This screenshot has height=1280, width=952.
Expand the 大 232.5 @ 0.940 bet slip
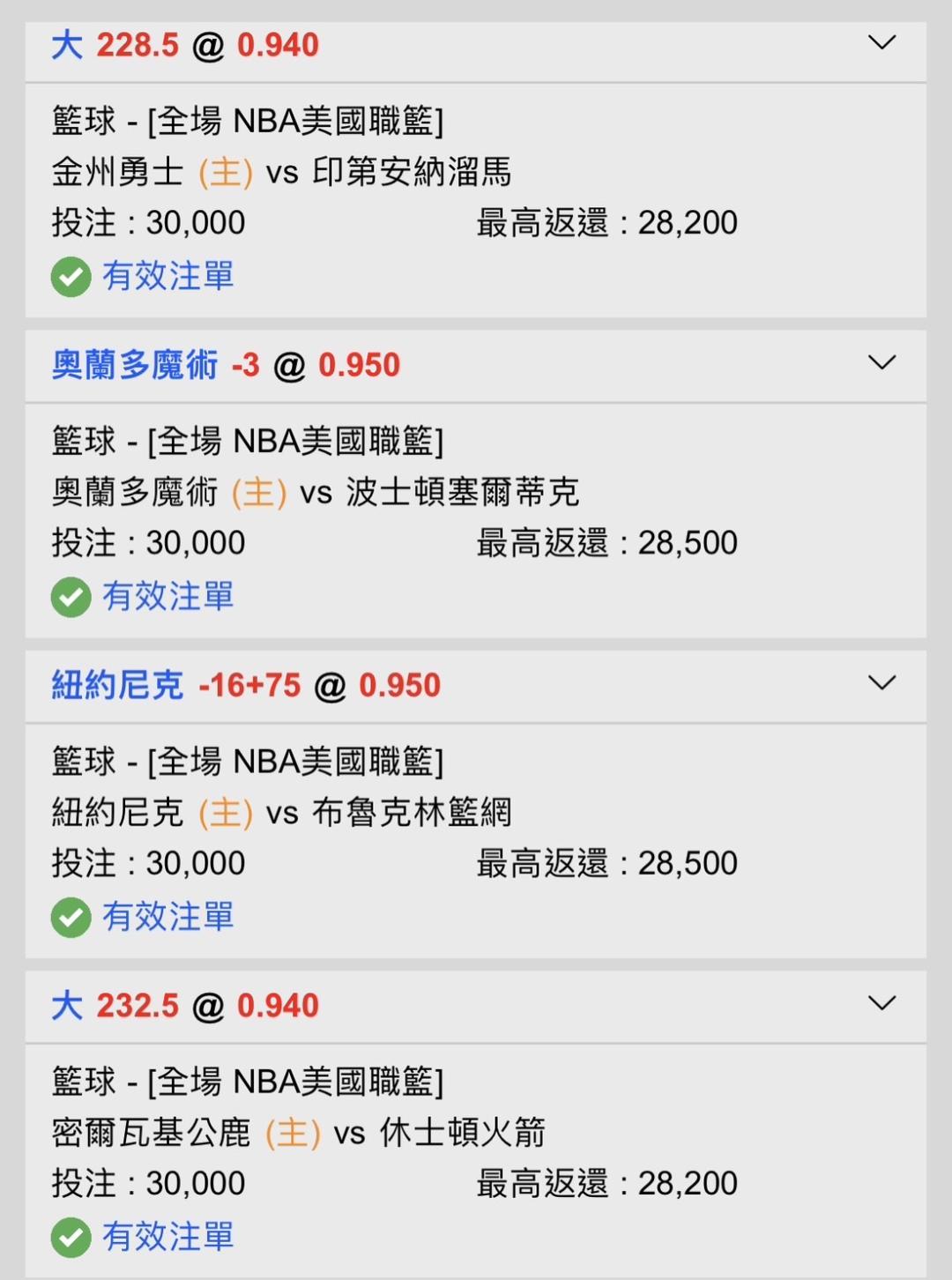coord(881,1002)
